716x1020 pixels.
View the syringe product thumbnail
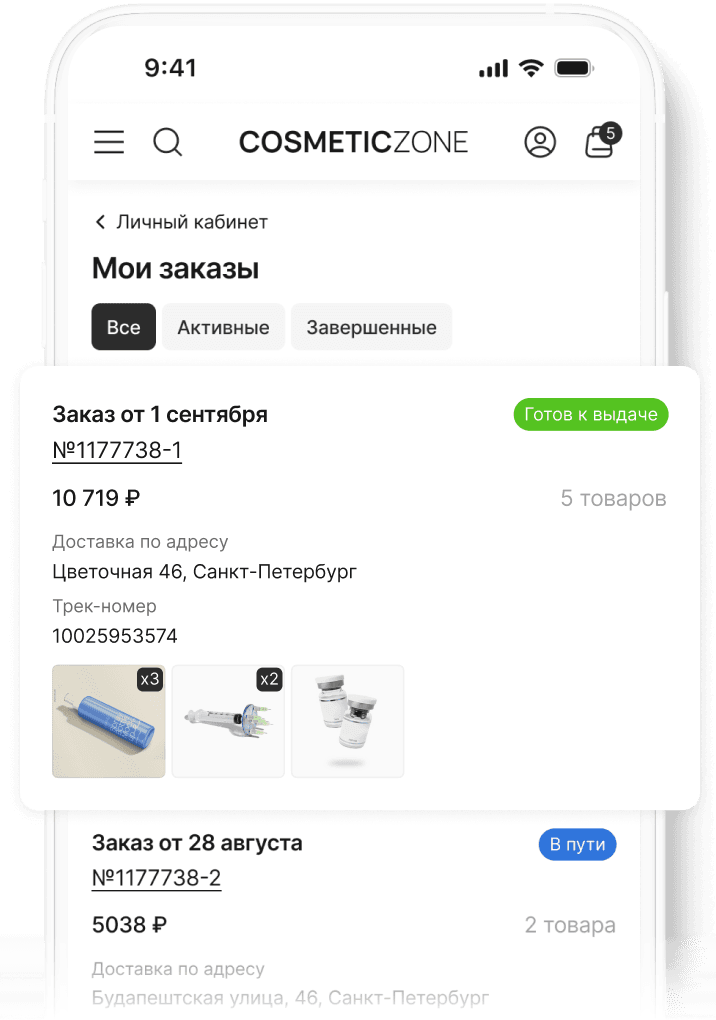228,721
